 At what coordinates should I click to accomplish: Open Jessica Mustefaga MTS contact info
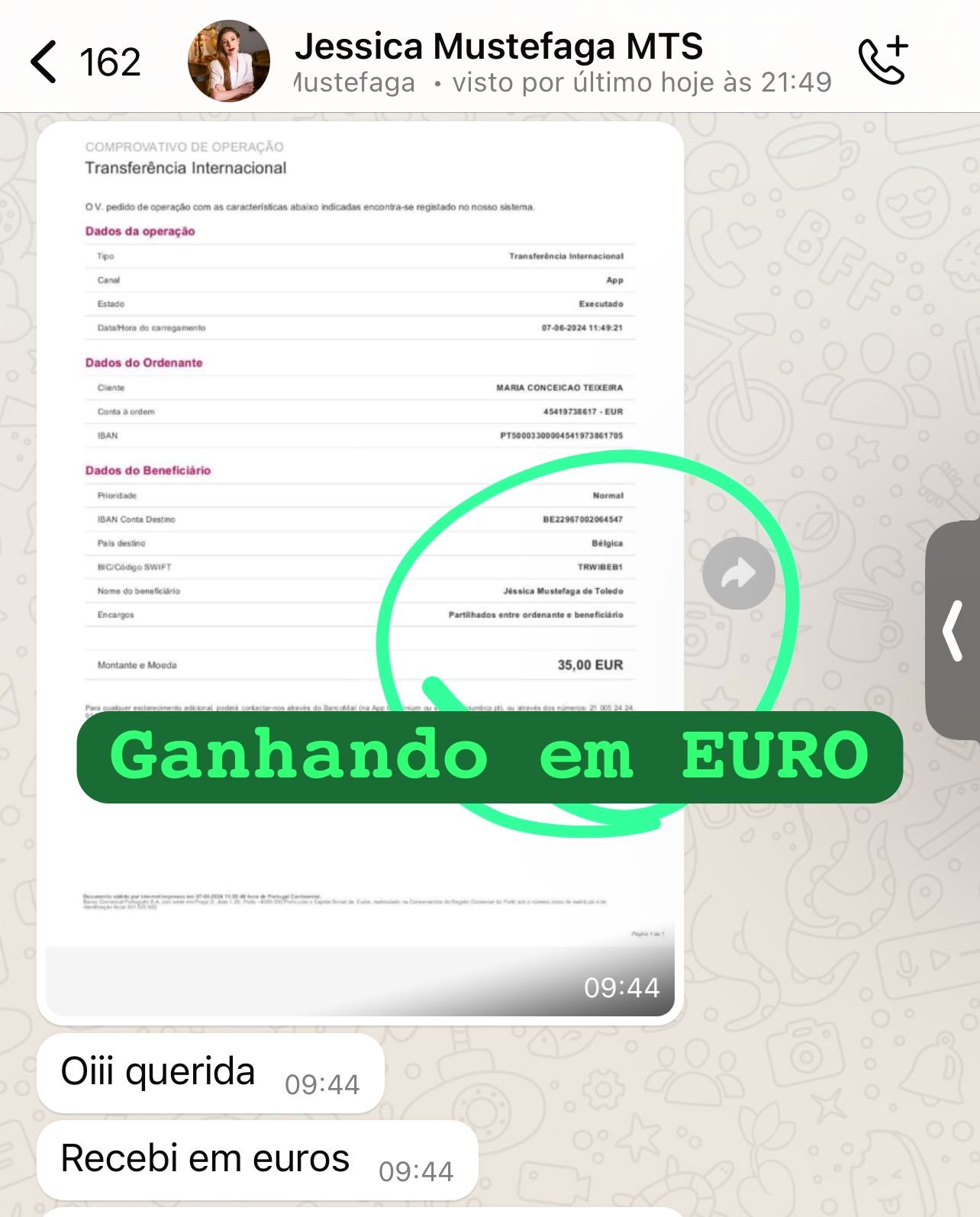coord(498,47)
